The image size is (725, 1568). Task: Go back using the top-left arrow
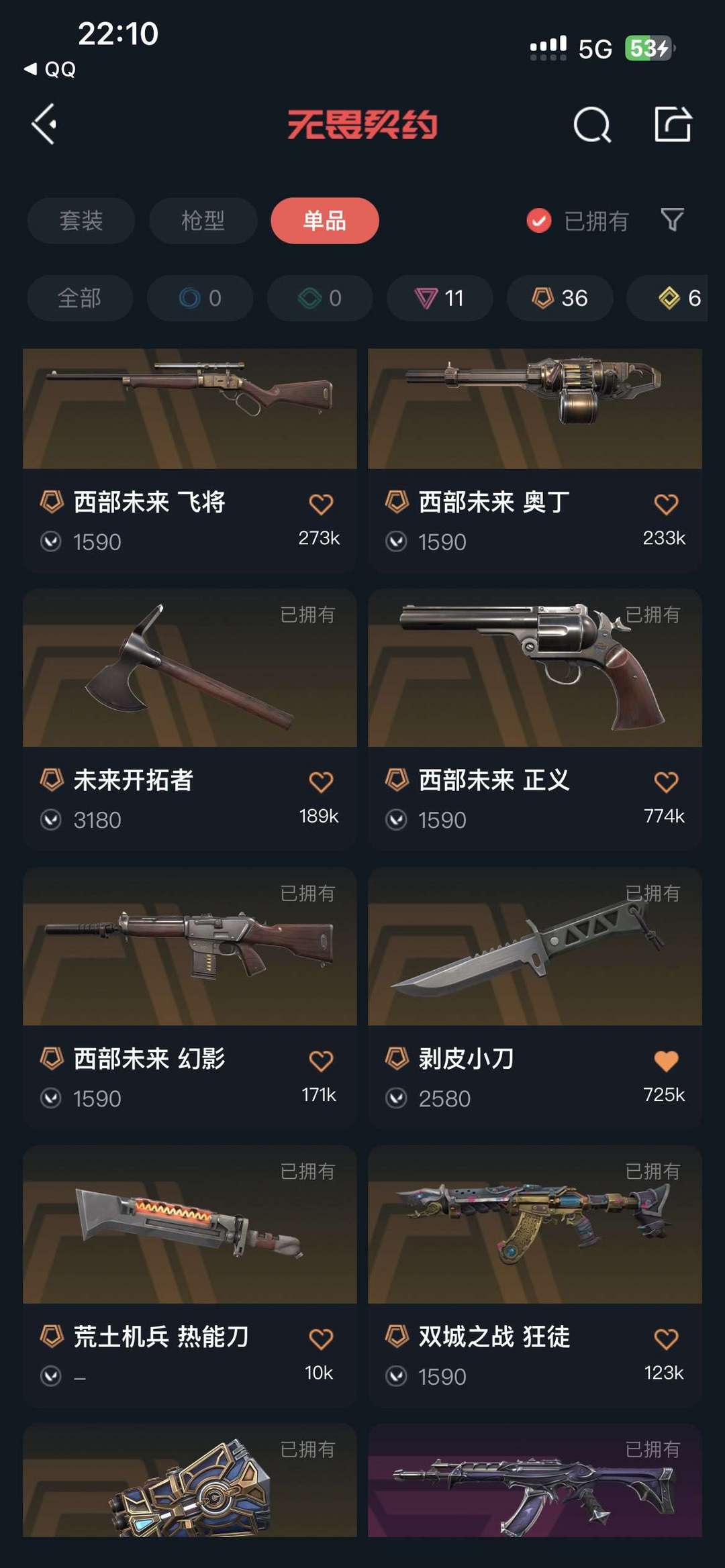[x=44, y=124]
